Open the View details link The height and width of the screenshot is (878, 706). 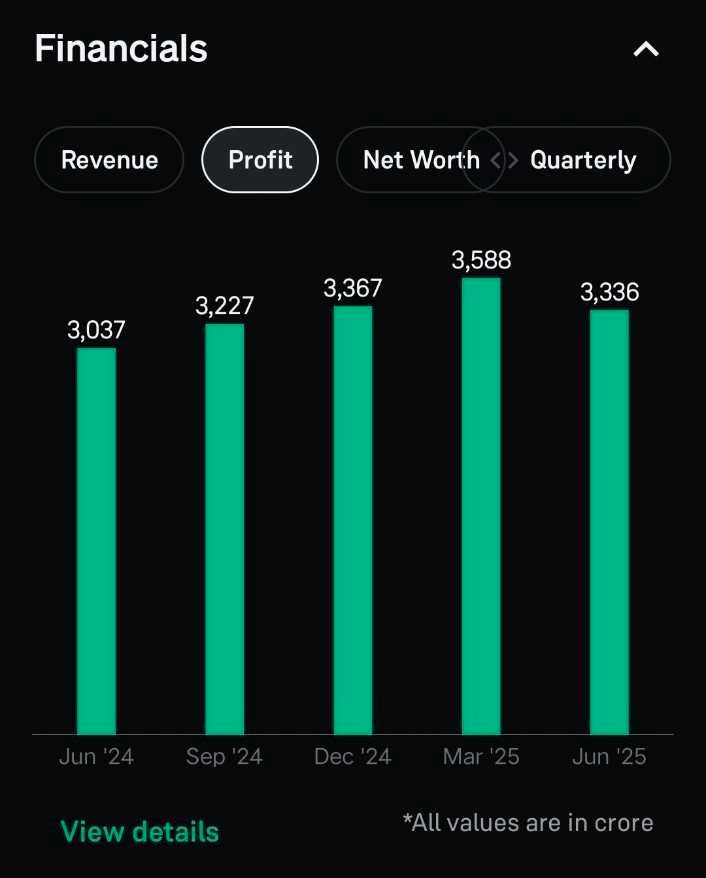point(139,831)
